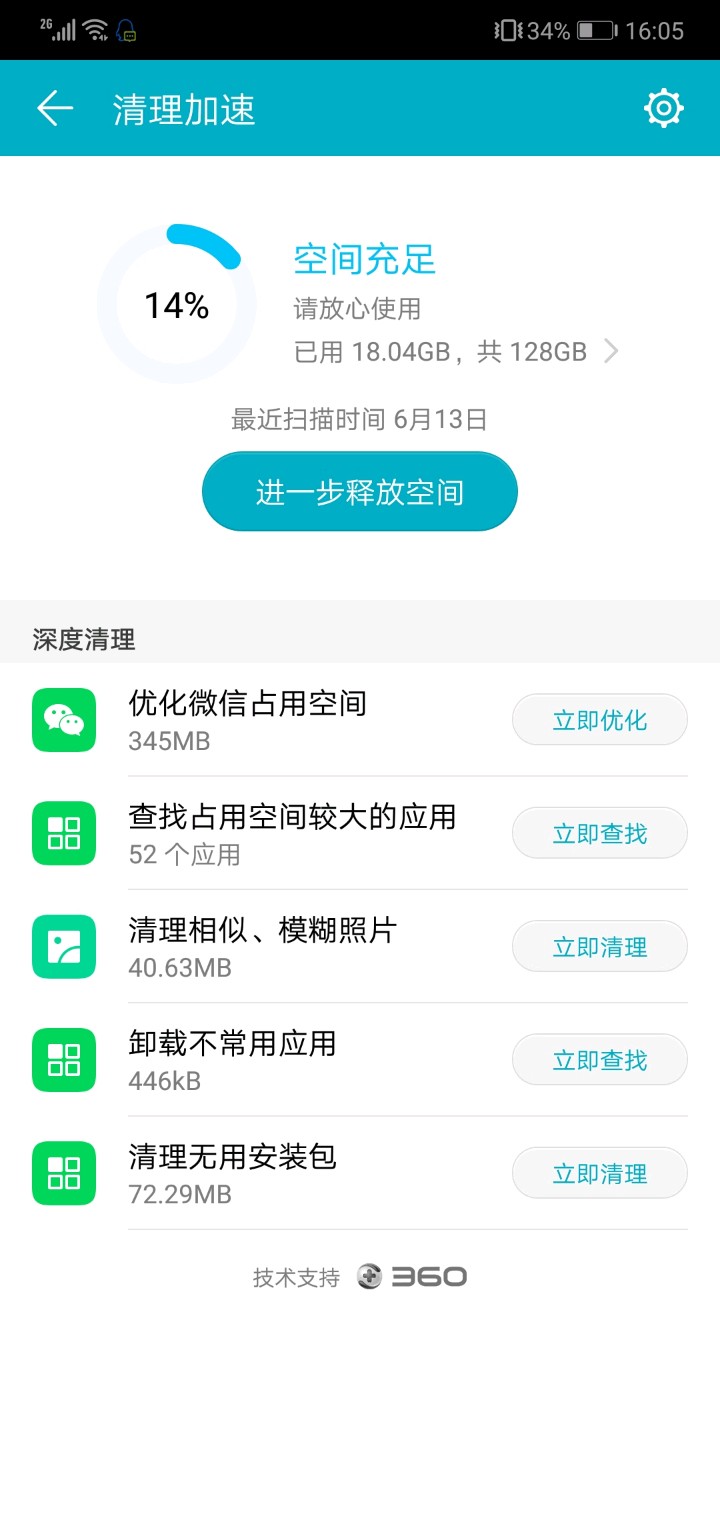Tap the 进一步释放空间 button
Viewport: 720px width, 1520px height.
point(360,492)
